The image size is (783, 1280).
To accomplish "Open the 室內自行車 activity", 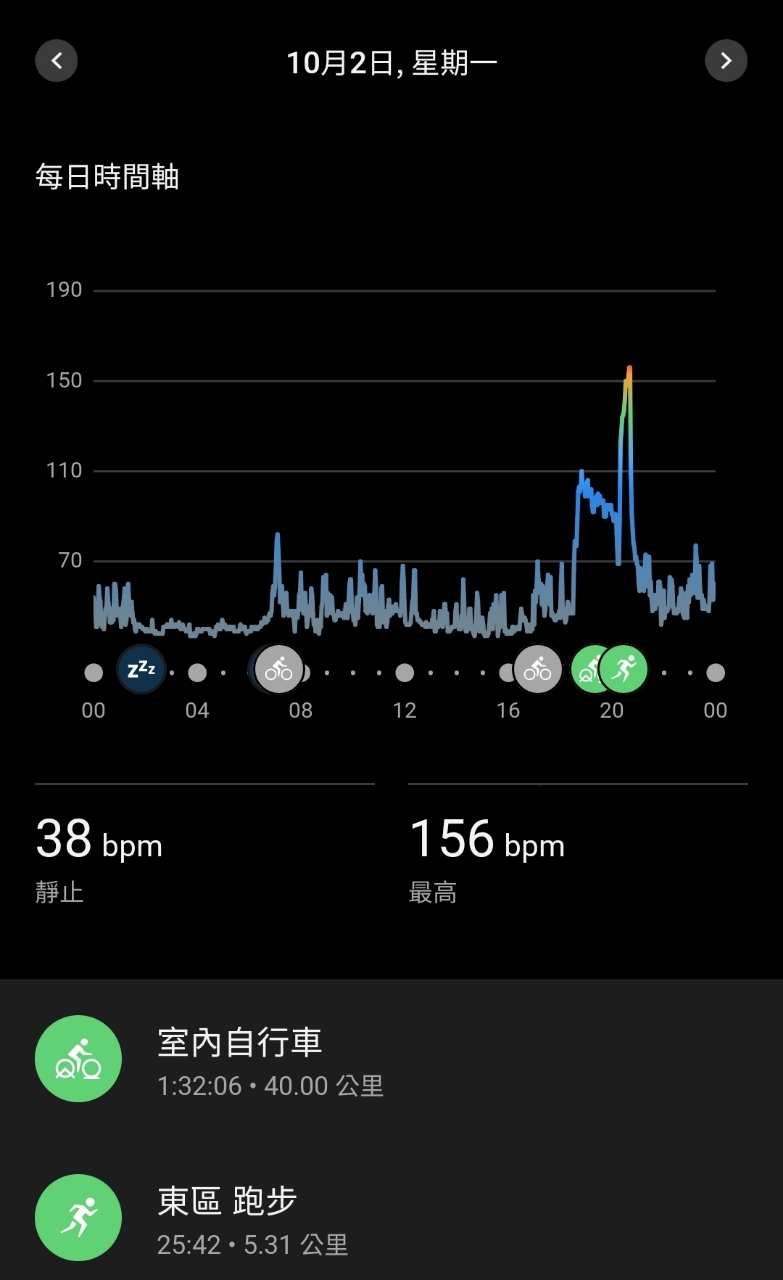I will coord(391,1058).
